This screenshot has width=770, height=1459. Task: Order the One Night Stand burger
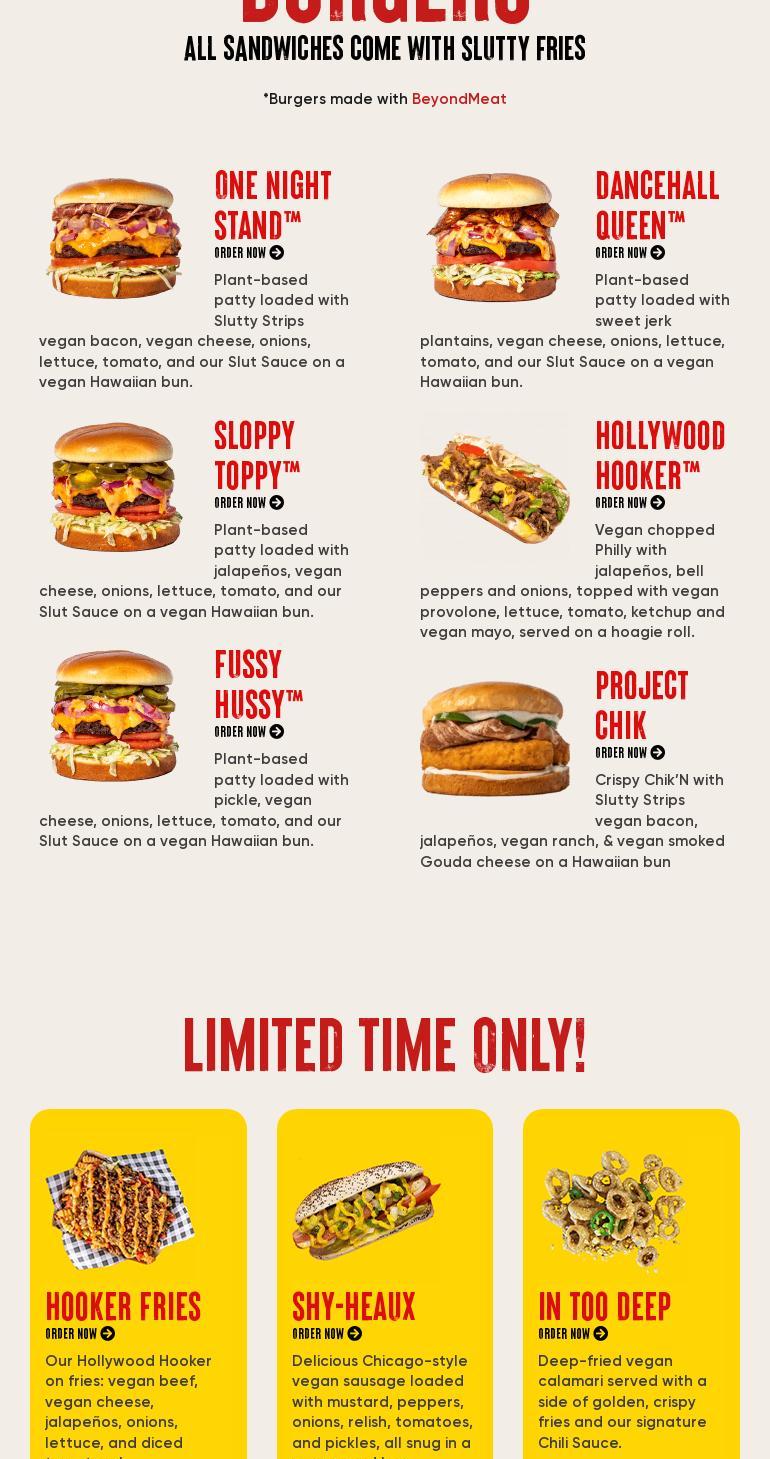tap(249, 253)
